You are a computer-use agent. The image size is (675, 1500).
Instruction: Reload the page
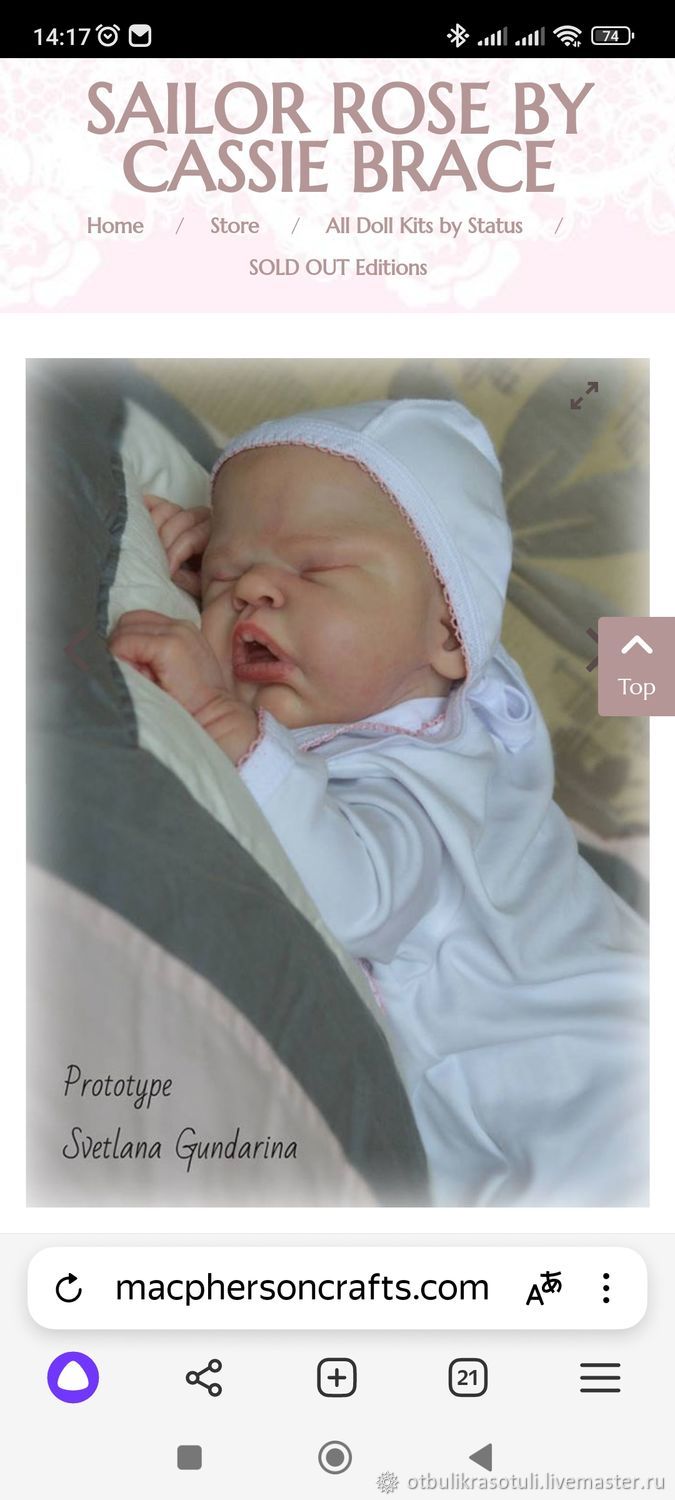68,1289
